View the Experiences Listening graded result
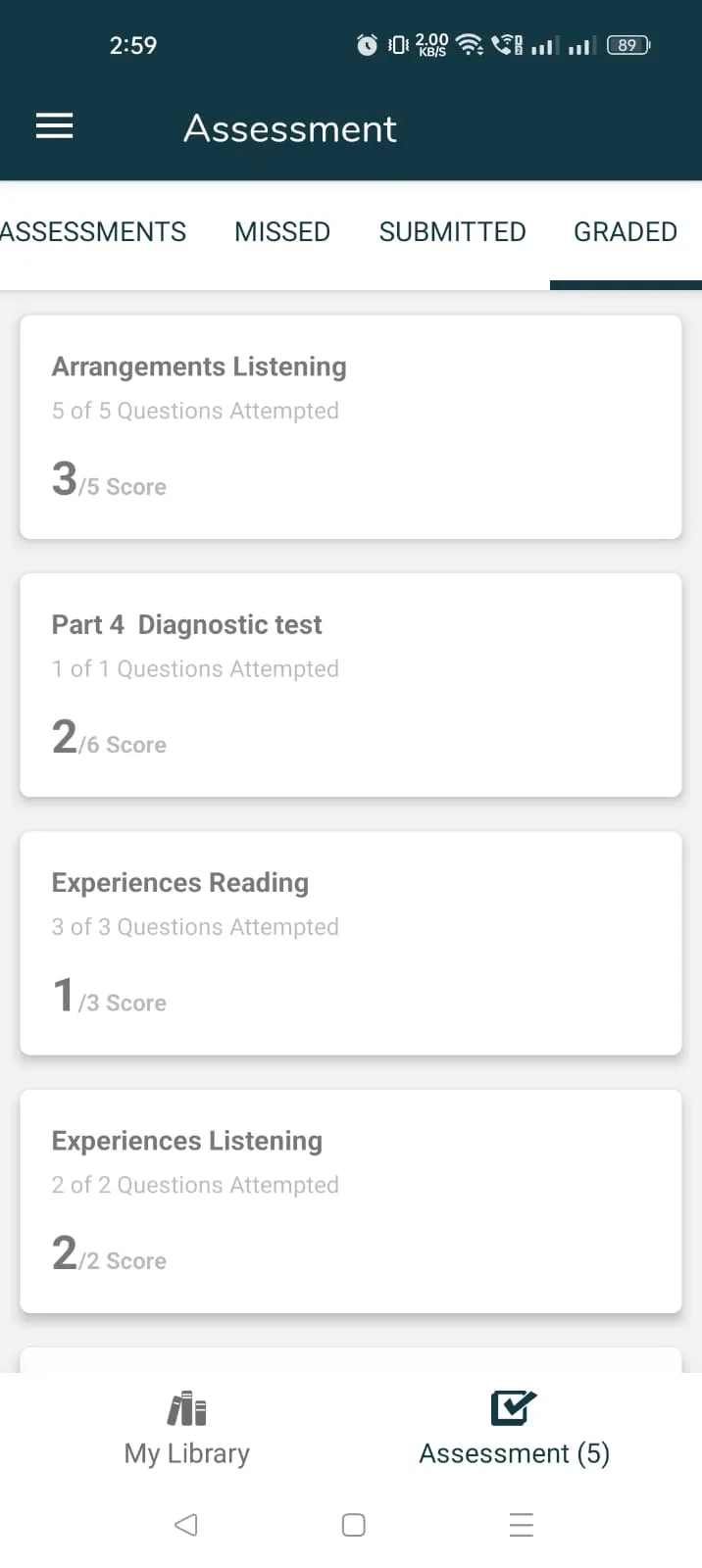Screen dimensions: 702x1568 point(351,1200)
